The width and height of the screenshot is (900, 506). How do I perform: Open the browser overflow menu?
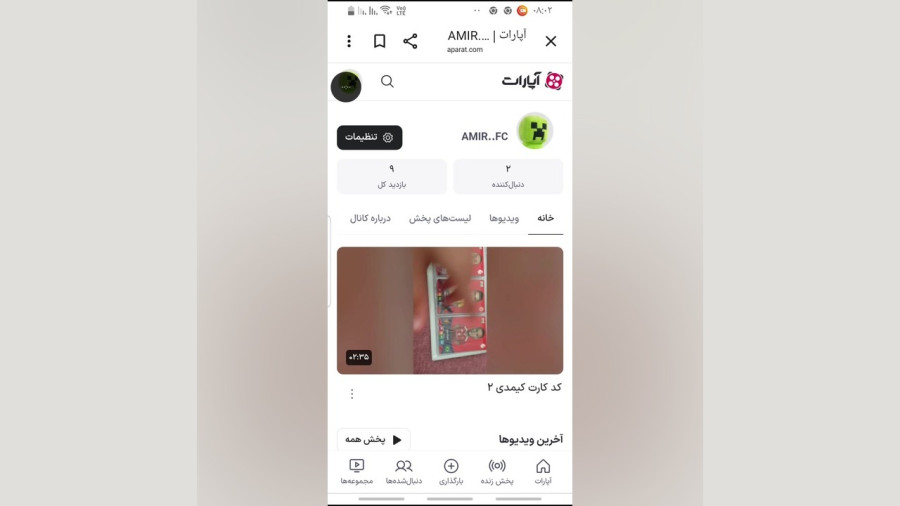click(x=349, y=41)
